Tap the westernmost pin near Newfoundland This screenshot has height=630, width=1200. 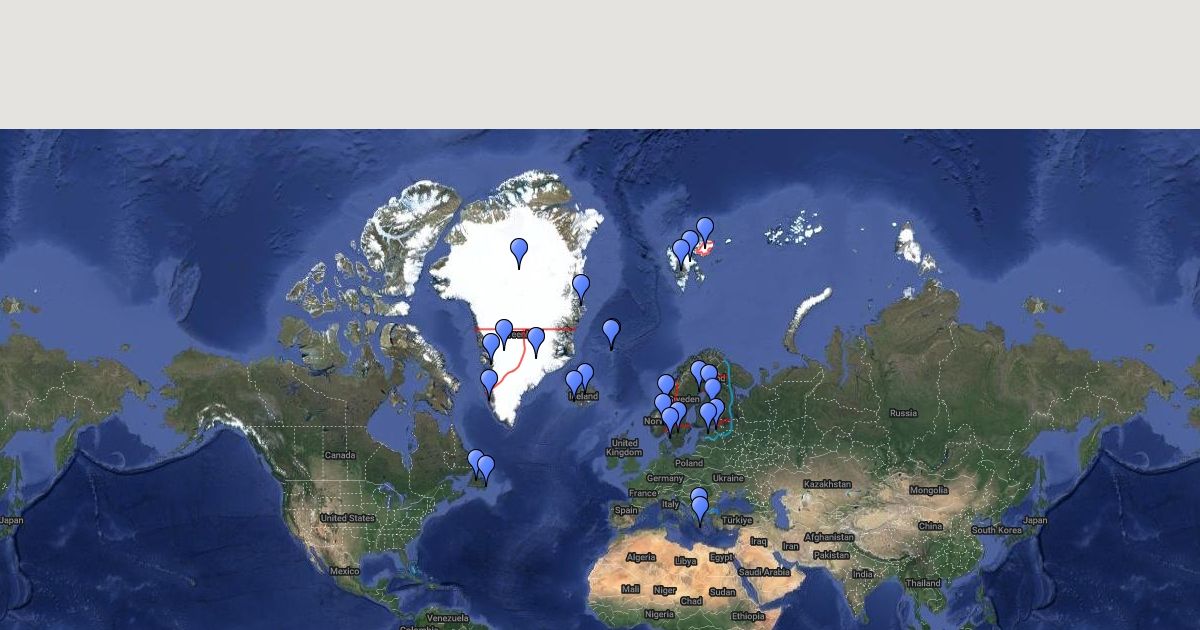tap(476, 462)
